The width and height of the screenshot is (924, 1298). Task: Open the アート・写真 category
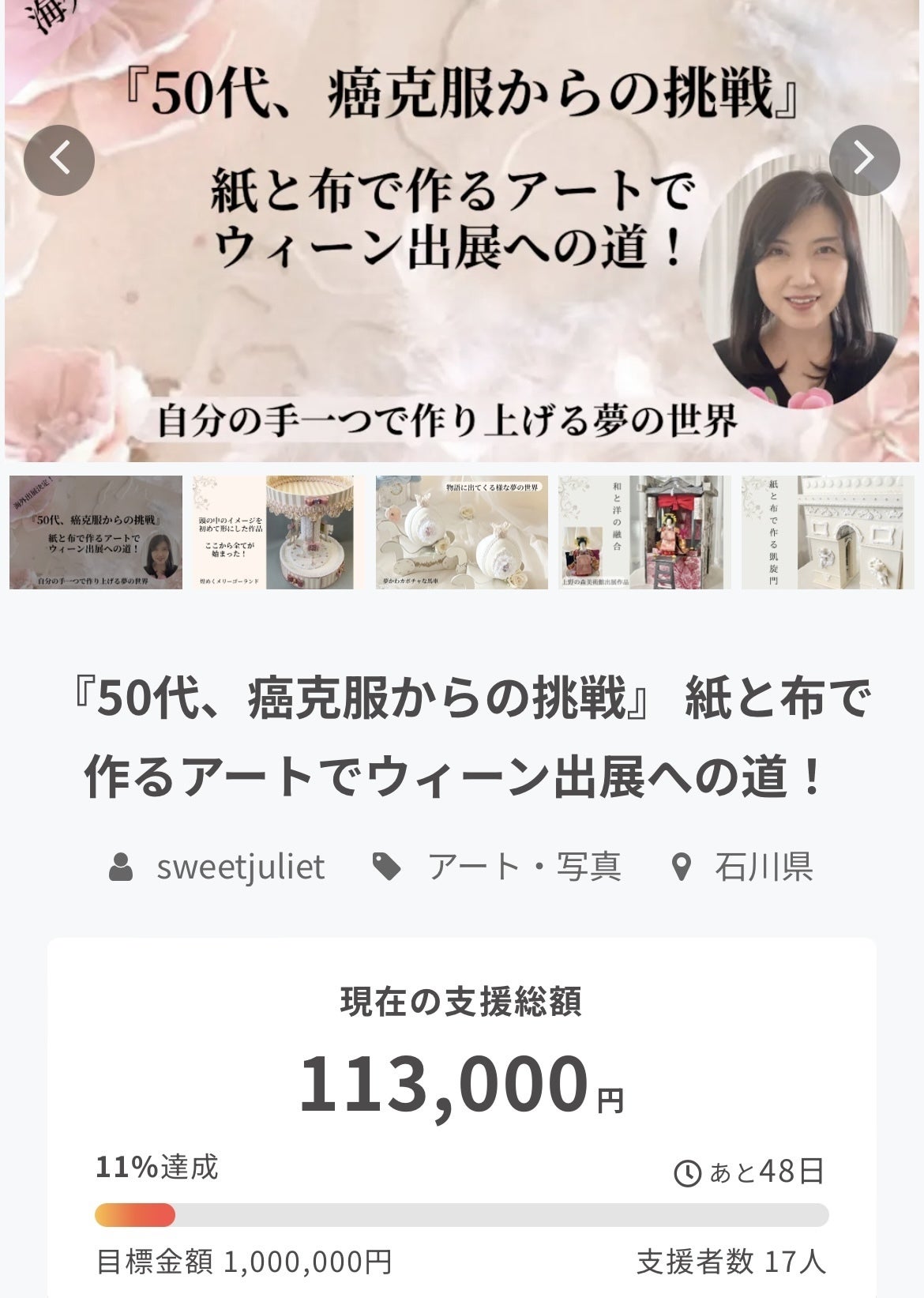click(524, 867)
